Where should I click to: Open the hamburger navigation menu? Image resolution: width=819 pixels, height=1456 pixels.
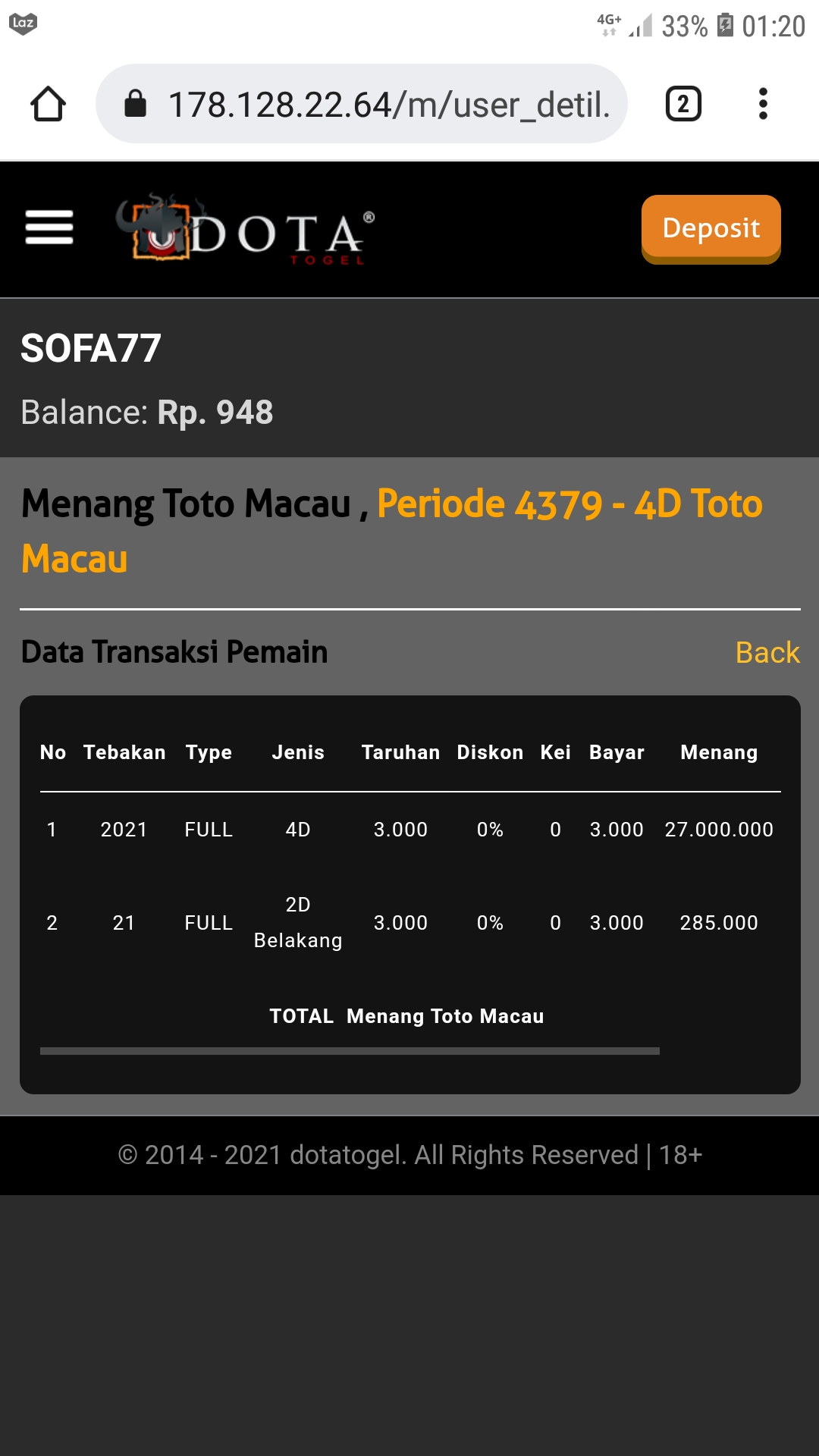coord(49,227)
